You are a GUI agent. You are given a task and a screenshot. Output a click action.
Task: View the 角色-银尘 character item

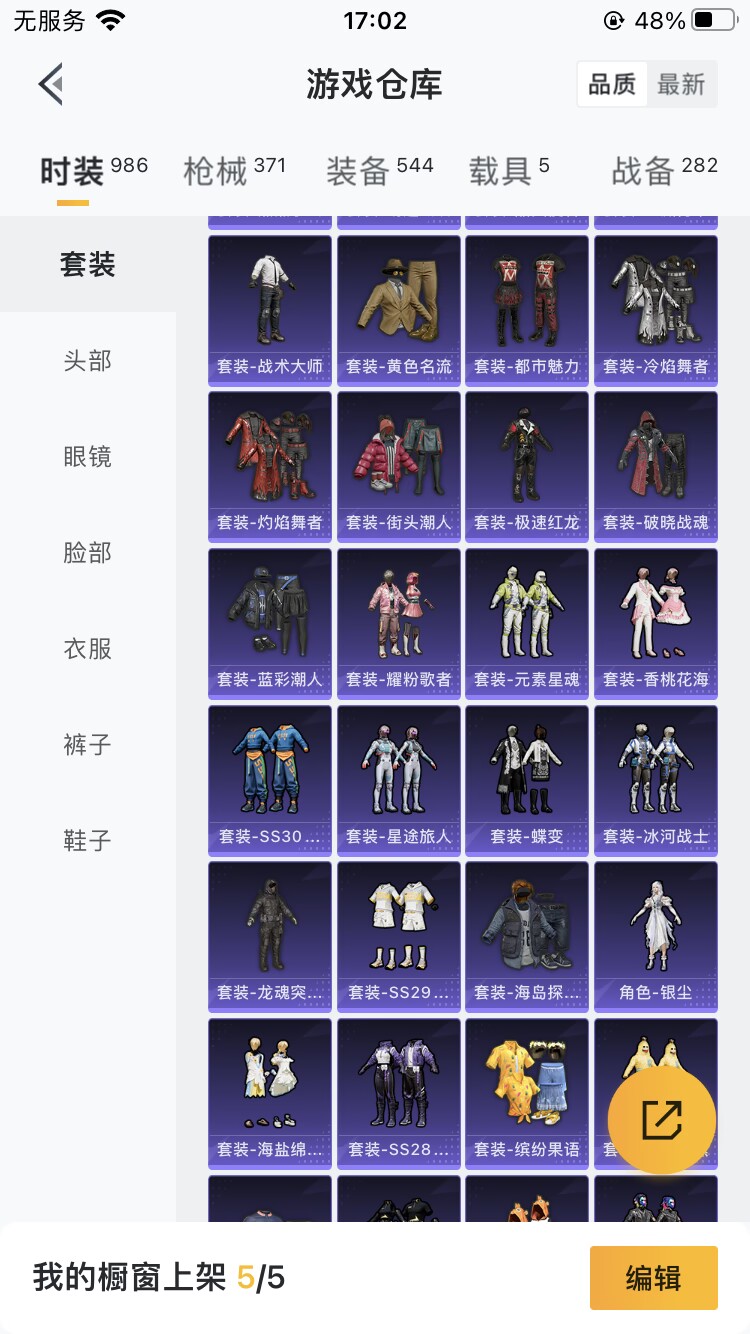(656, 937)
